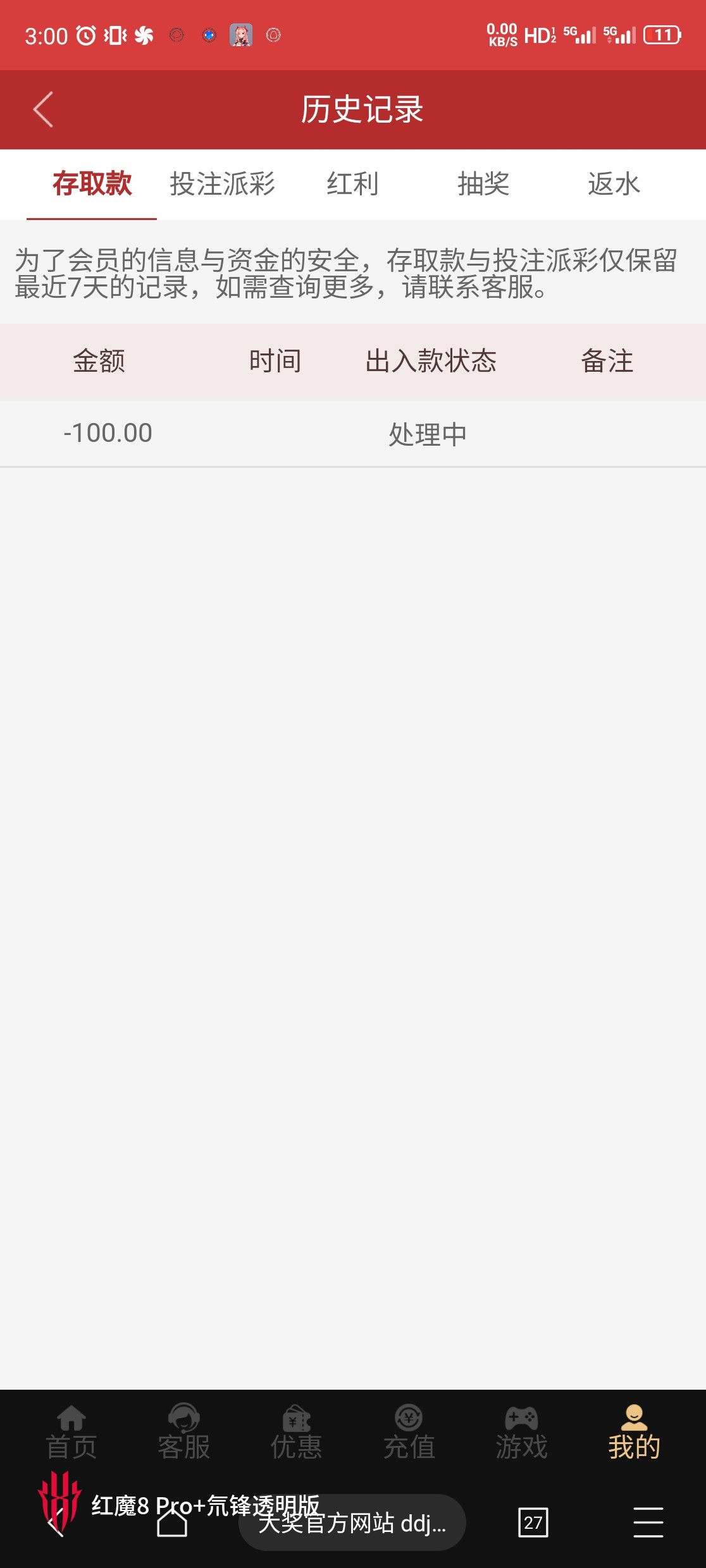Open the 抽奖 tab
The image size is (706, 1568).
(x=485, y=184)
